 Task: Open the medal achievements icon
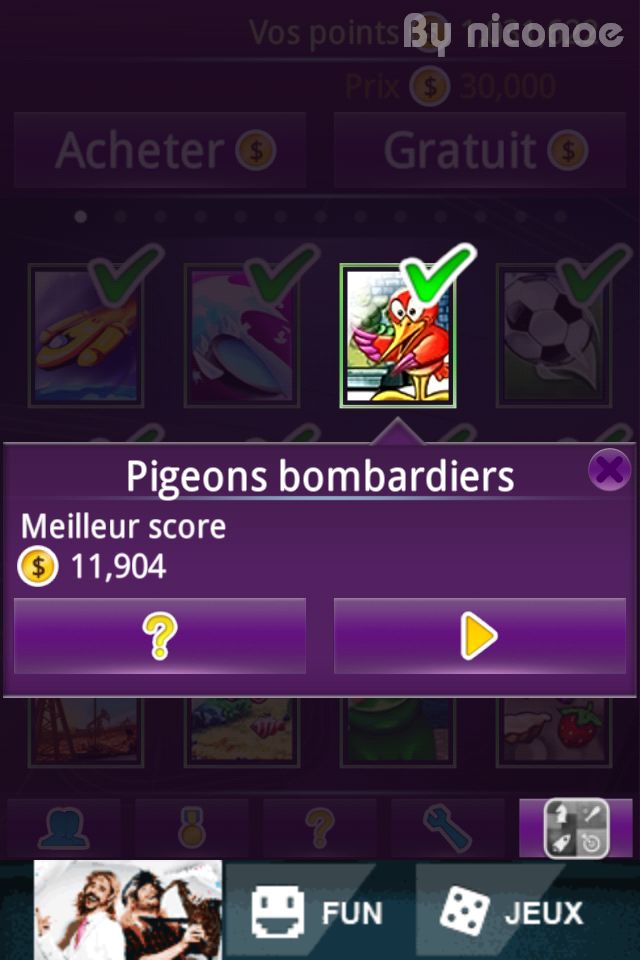(x=191, y=827)
